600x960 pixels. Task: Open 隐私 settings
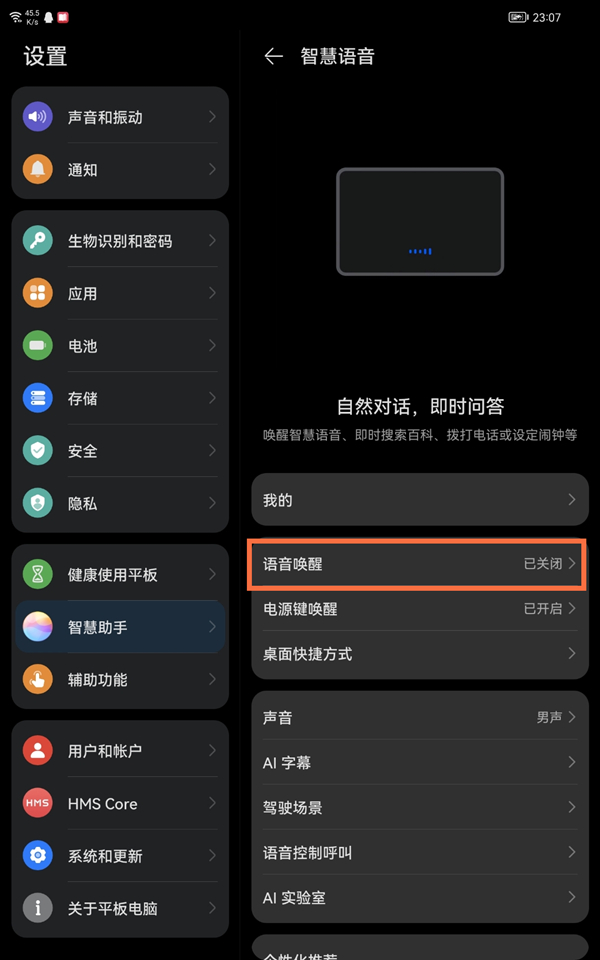pos(120,504)
